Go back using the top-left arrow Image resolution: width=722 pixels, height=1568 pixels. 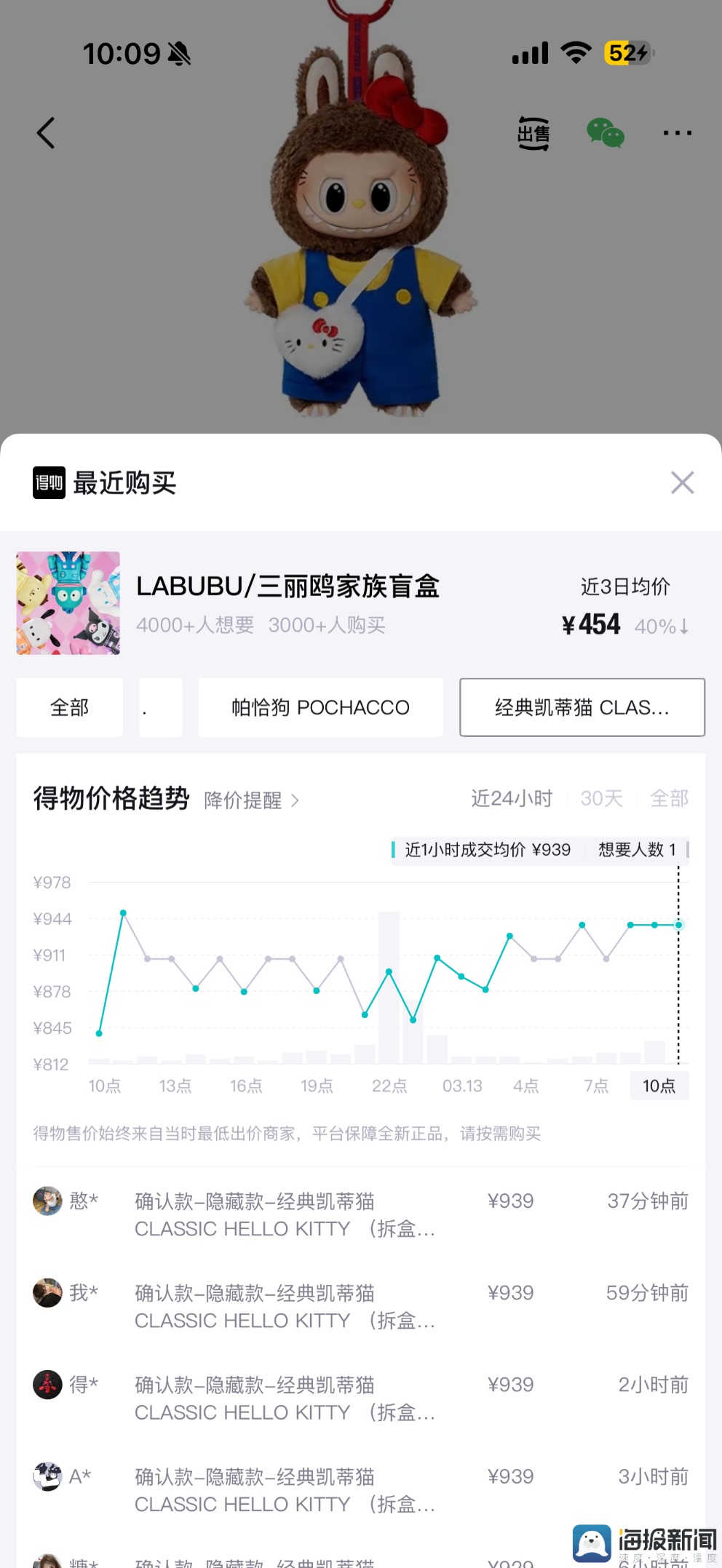(46, 133)
